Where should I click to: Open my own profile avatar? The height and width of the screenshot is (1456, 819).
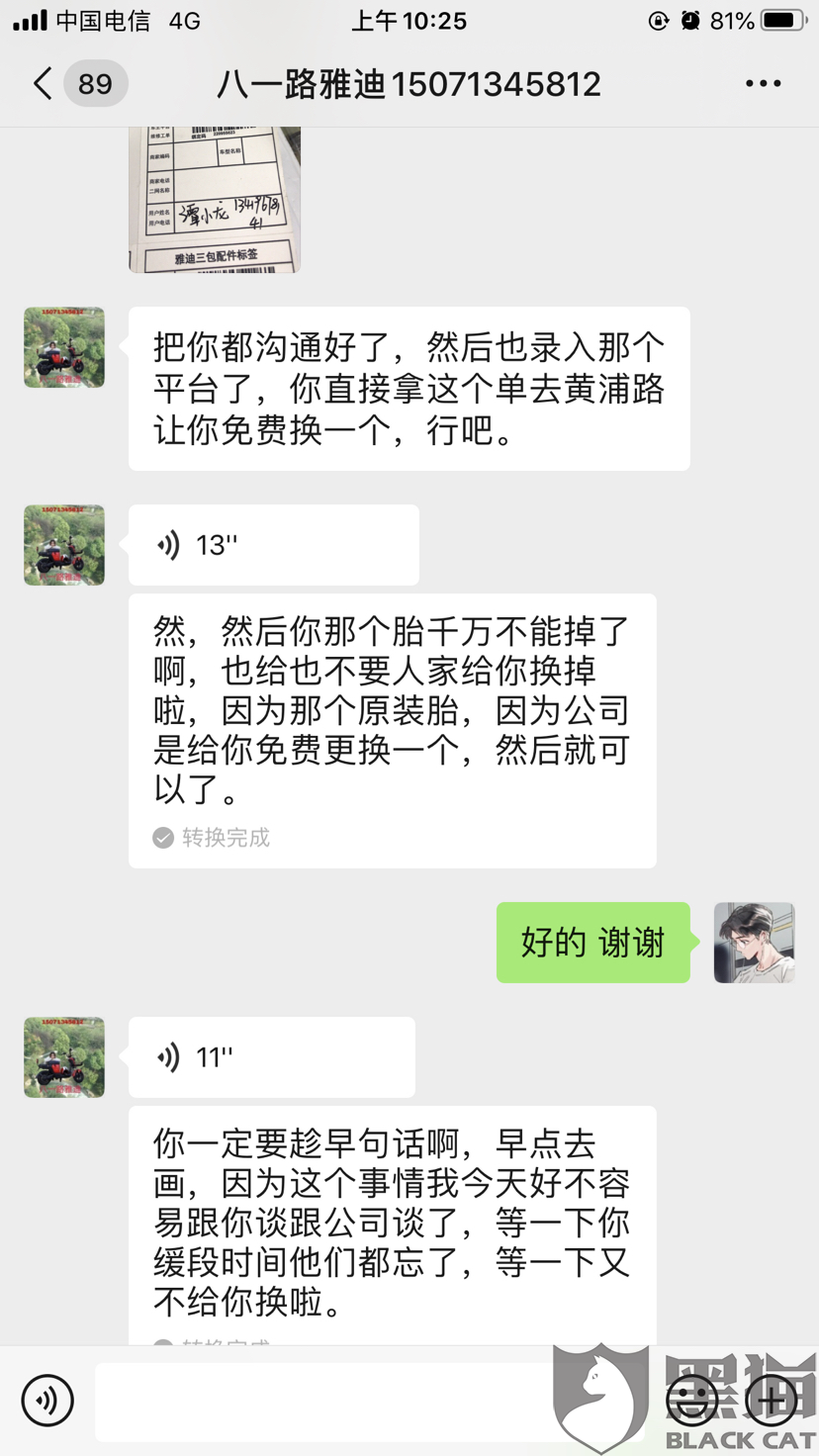click(755, 943)
